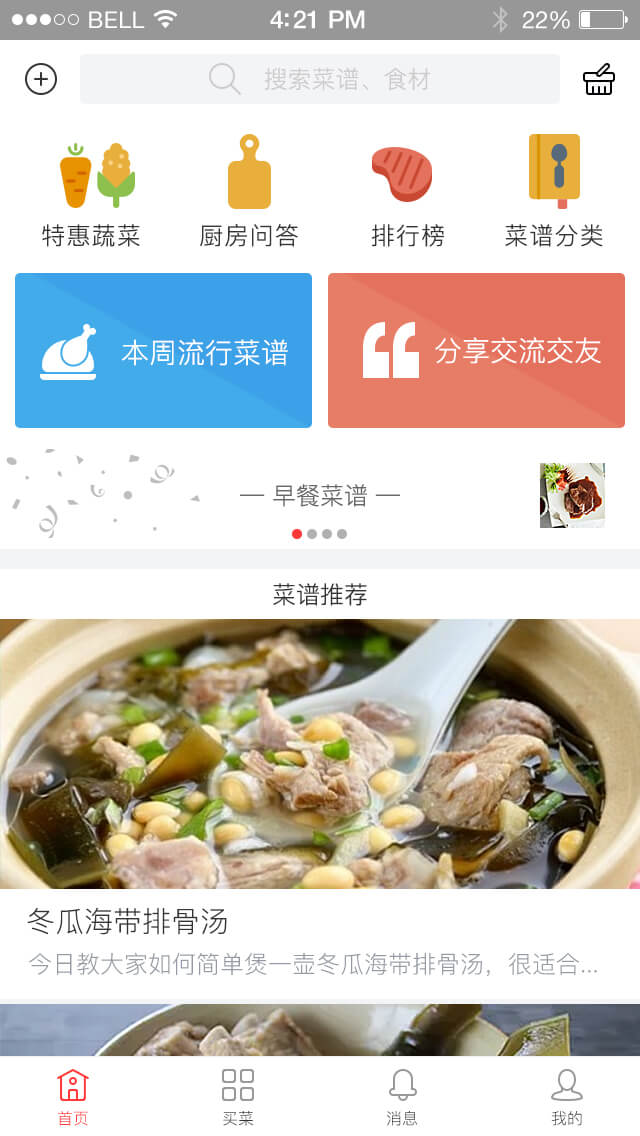Open the shopping basket icon
640x1136 pixels.
[599, 79]
